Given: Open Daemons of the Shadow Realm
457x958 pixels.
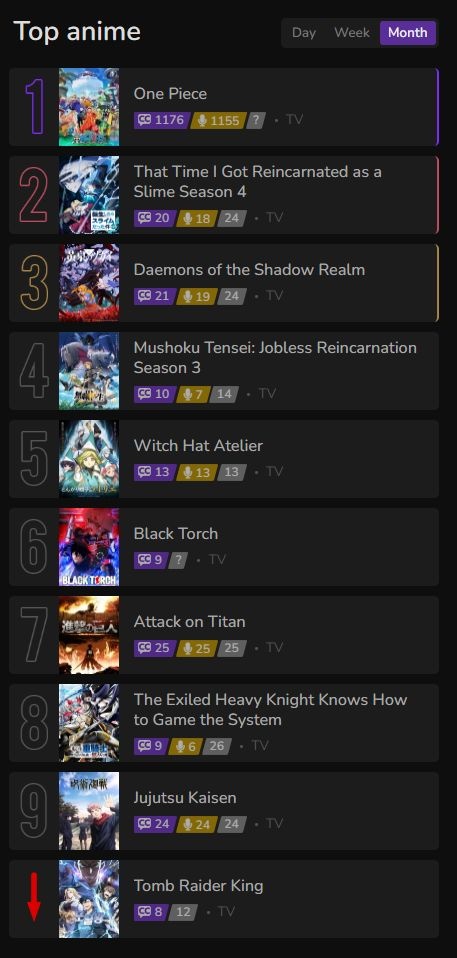Looking at the screenshot, I should 249,269.
